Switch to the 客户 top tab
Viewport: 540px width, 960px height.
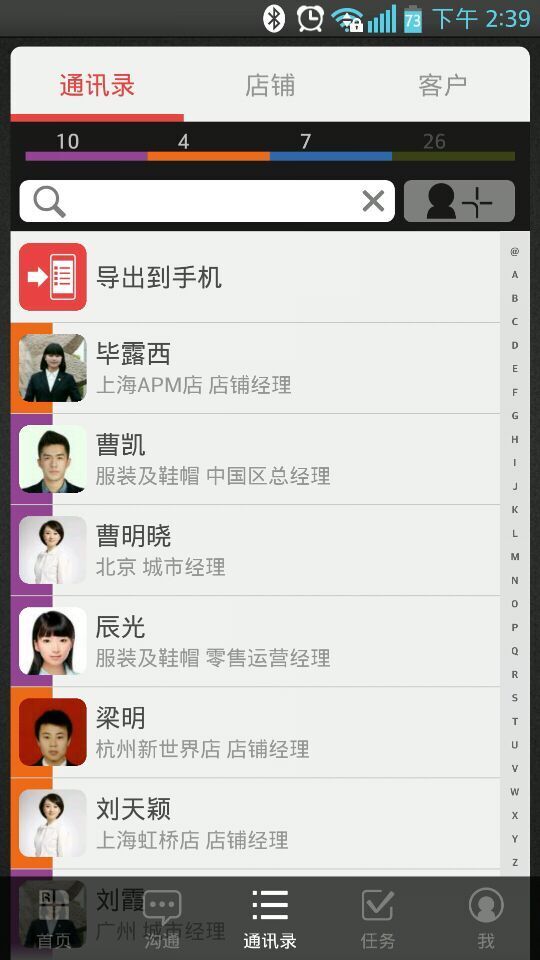click(x=443, y=85)
